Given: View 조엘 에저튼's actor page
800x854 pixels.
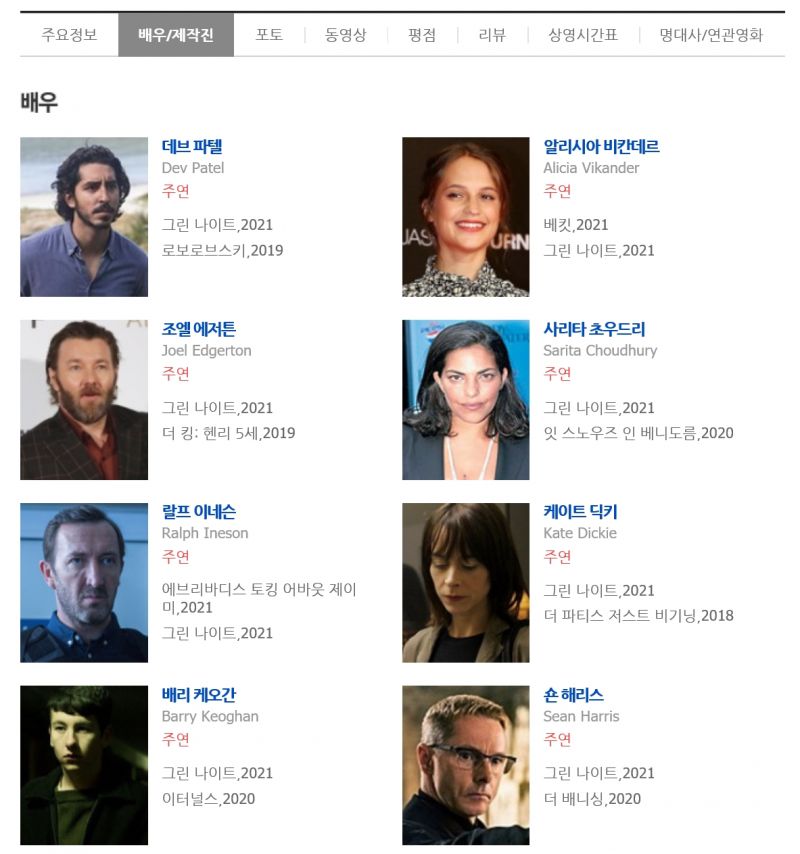Looking at the screenshot, I should [x=199, y=330].
